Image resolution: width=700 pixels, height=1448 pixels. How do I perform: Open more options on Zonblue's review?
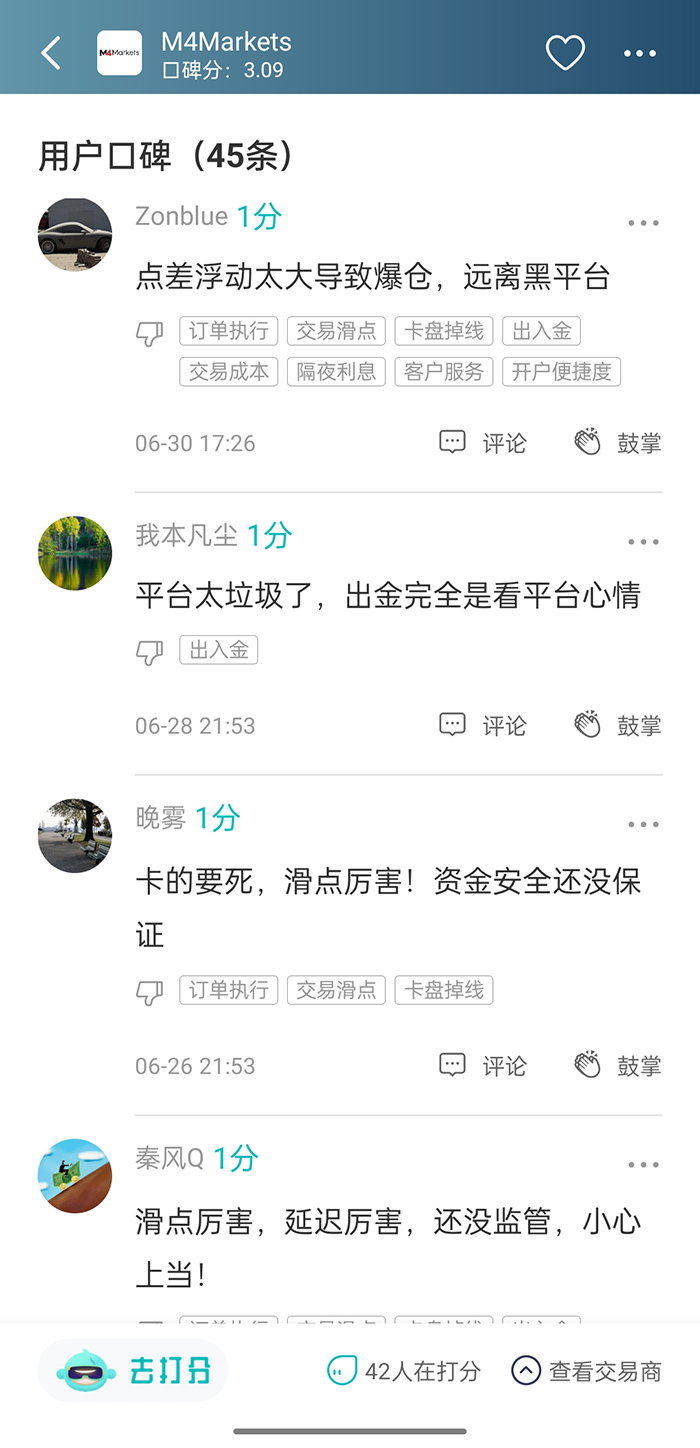pyautogui.click(x=643, y=223)
